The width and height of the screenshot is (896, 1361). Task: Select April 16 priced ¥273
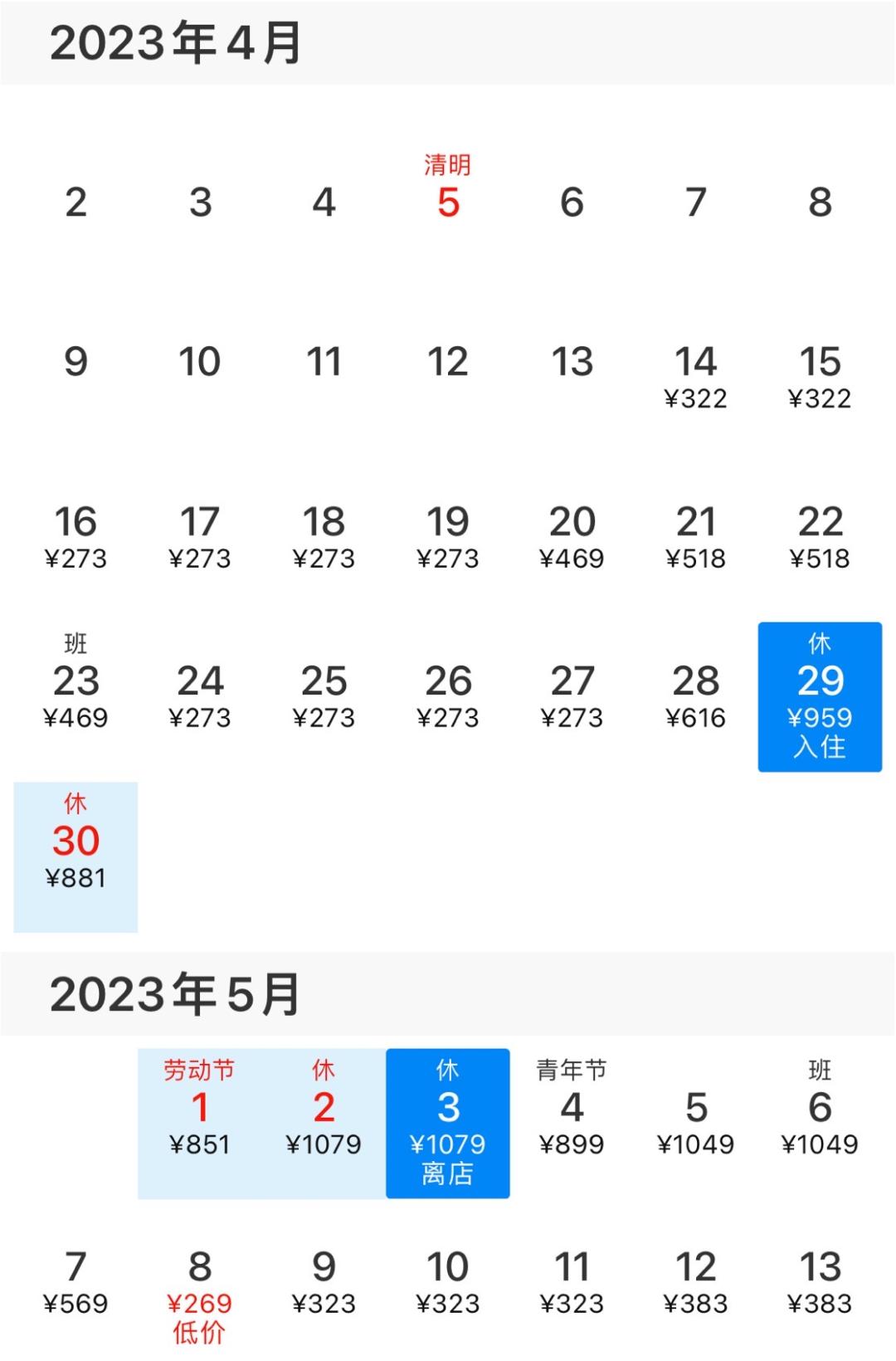pos(75,536)
